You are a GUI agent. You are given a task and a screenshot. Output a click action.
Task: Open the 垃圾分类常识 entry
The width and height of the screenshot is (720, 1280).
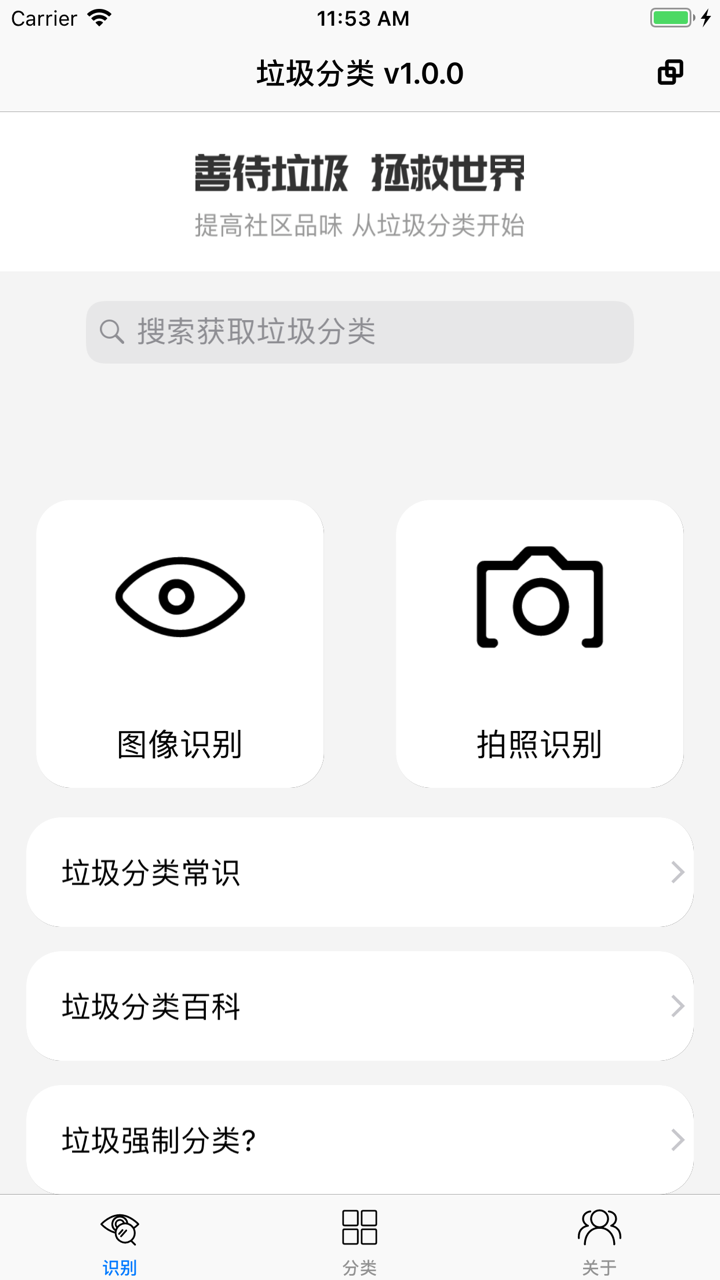click(x=360, y=872)
